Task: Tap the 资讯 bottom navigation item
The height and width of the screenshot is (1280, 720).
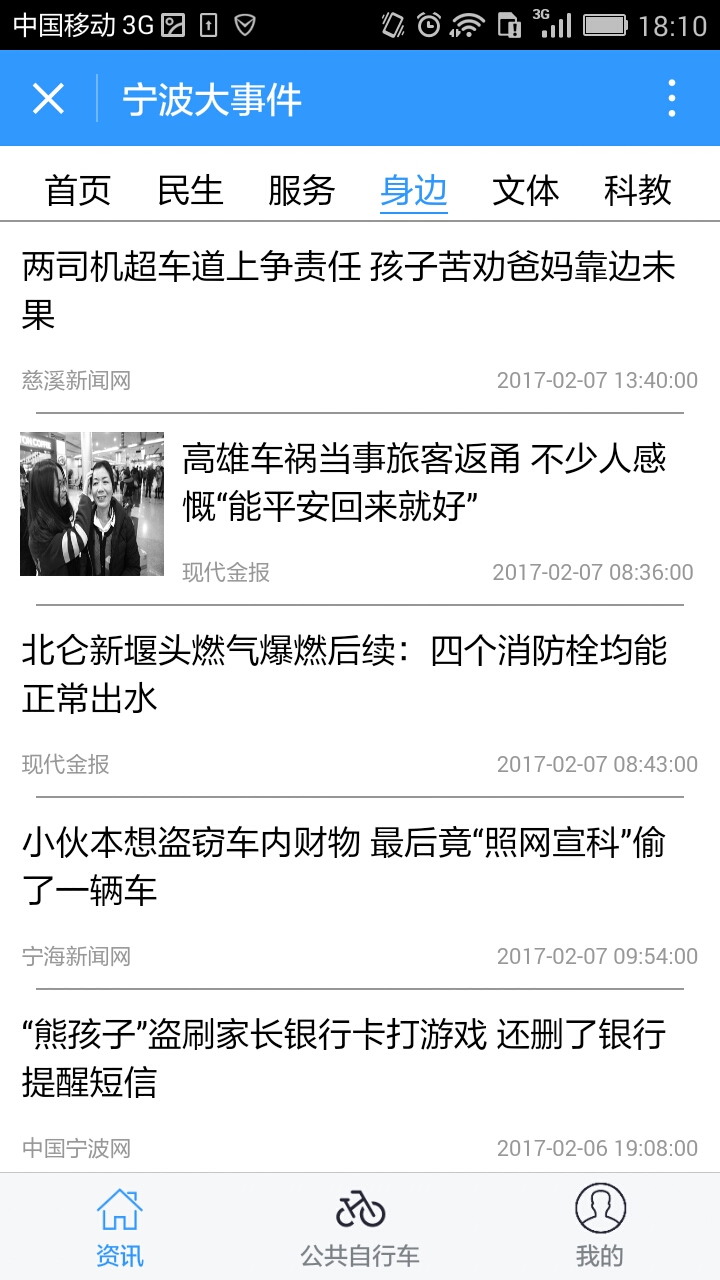Action: tap(120, 1227)
